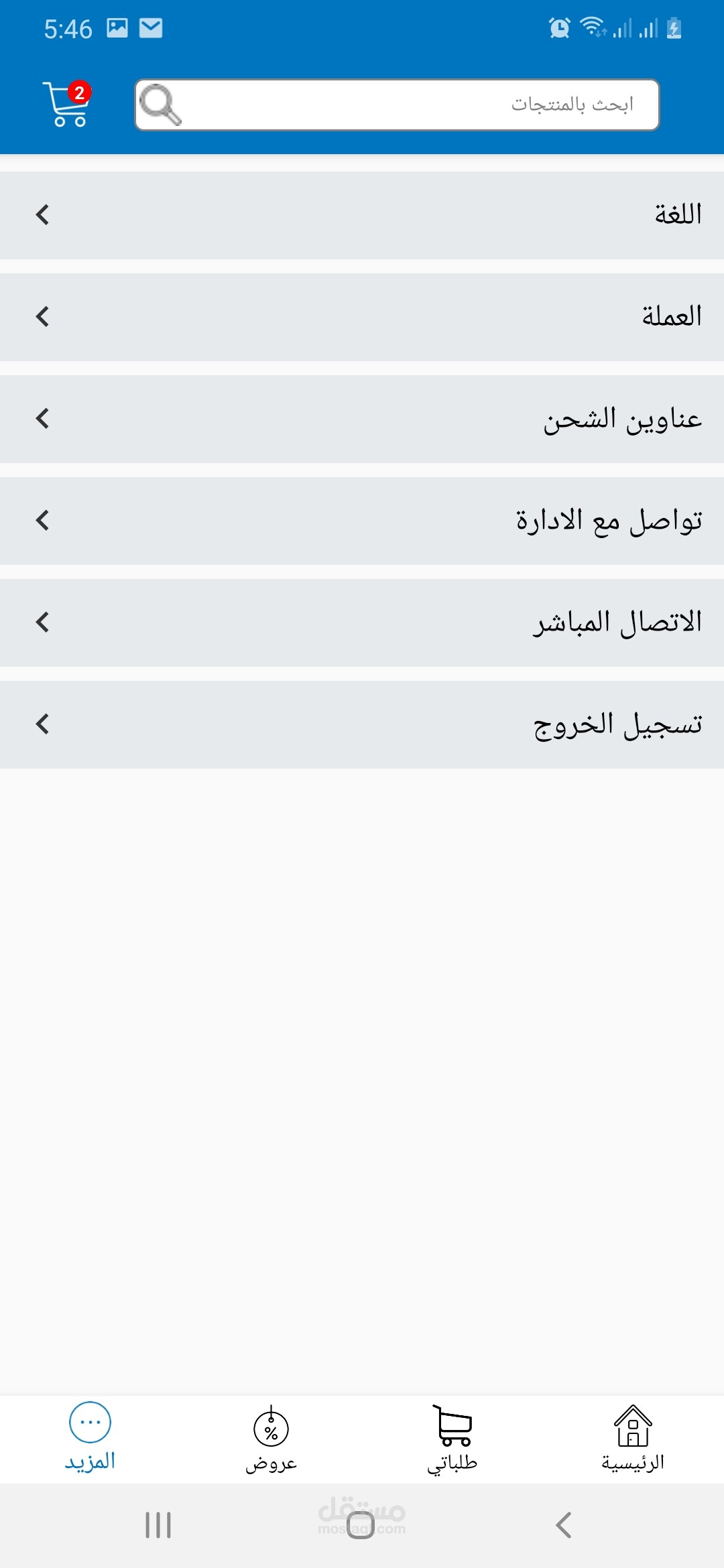Tap the system back button
This screenshot has height=1568, width=724.
[x=564, y=1525]
